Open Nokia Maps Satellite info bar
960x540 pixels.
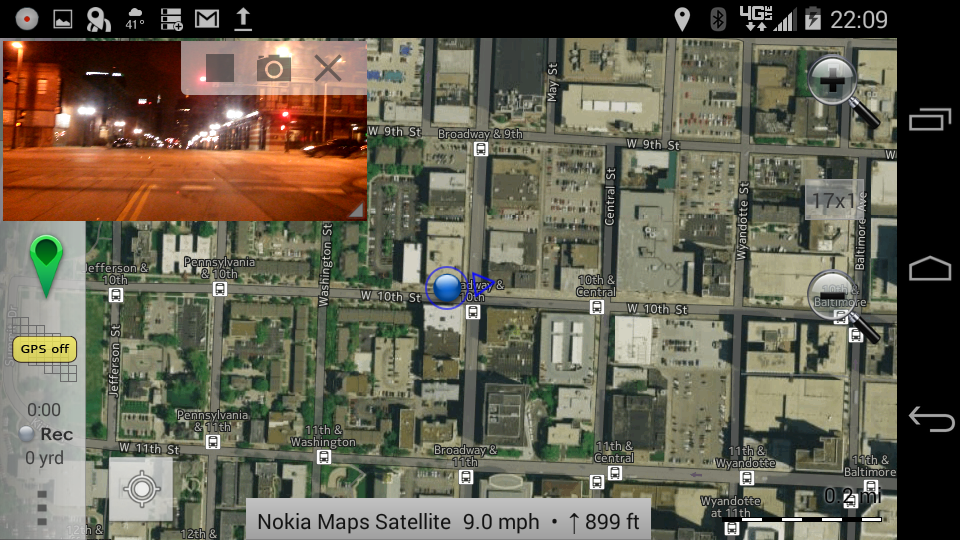[448, 520]
